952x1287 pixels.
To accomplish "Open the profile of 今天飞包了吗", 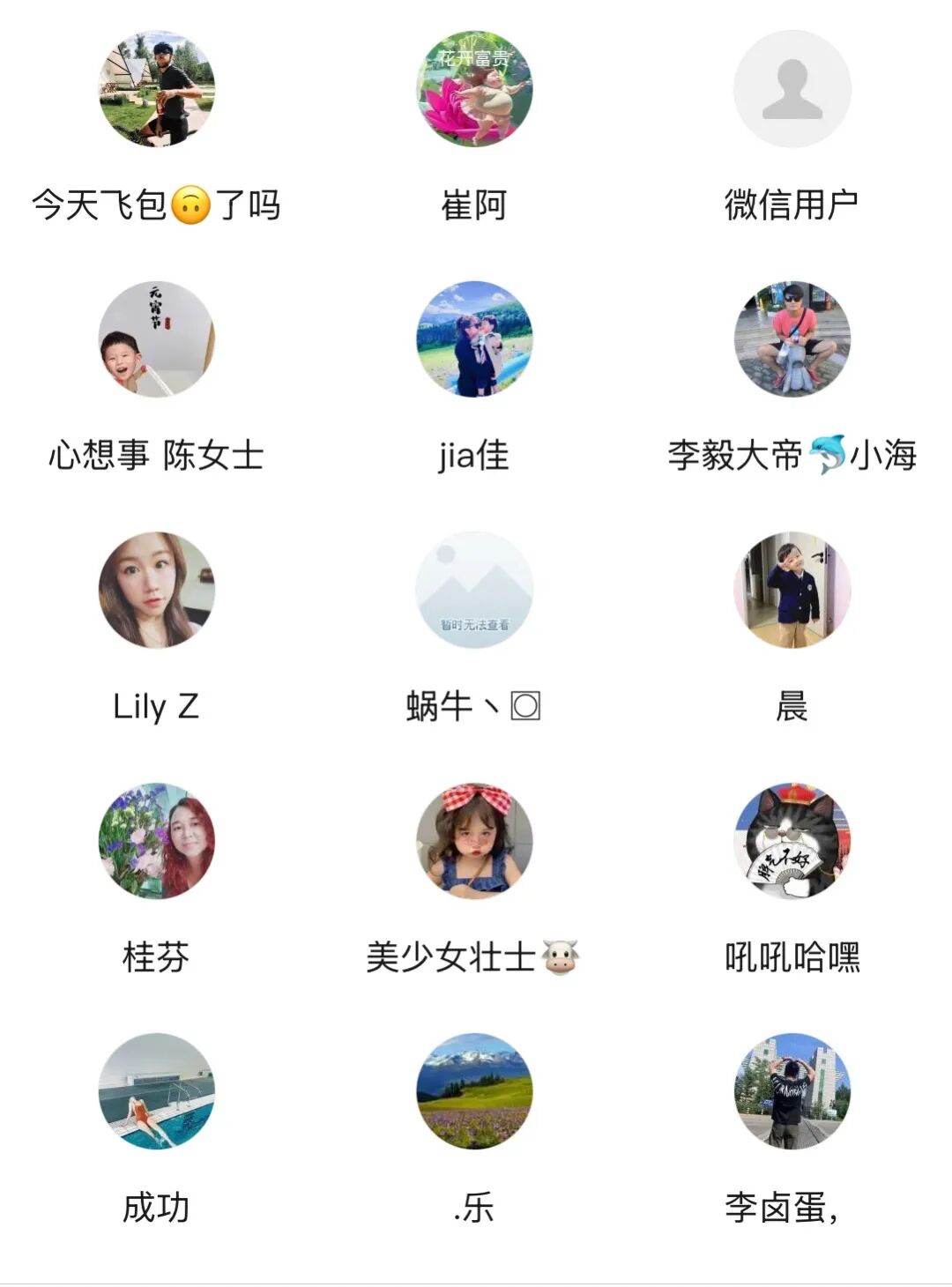I will click(156, 89).
